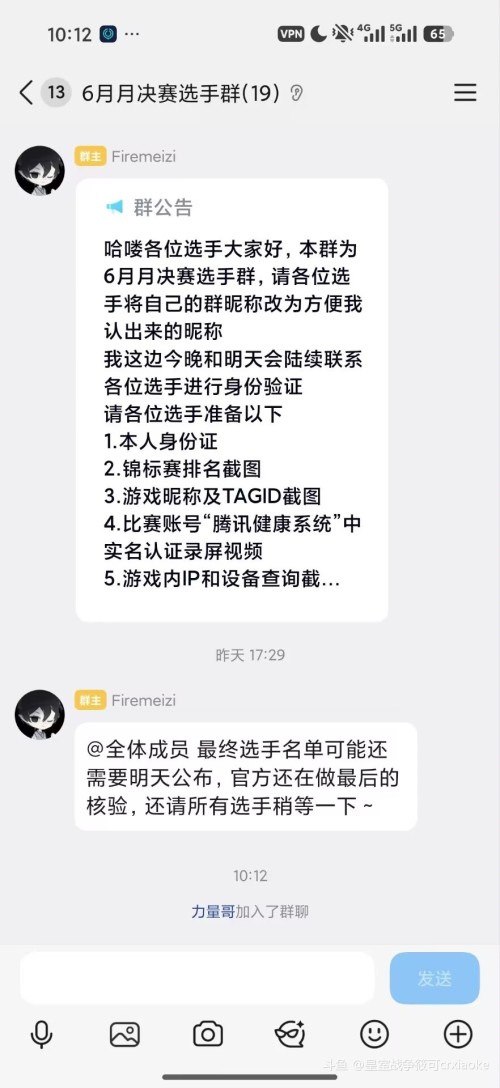Open the masked sticker effects icon
Viewport: 500px width, 1088px height.
click(291, 1035)
